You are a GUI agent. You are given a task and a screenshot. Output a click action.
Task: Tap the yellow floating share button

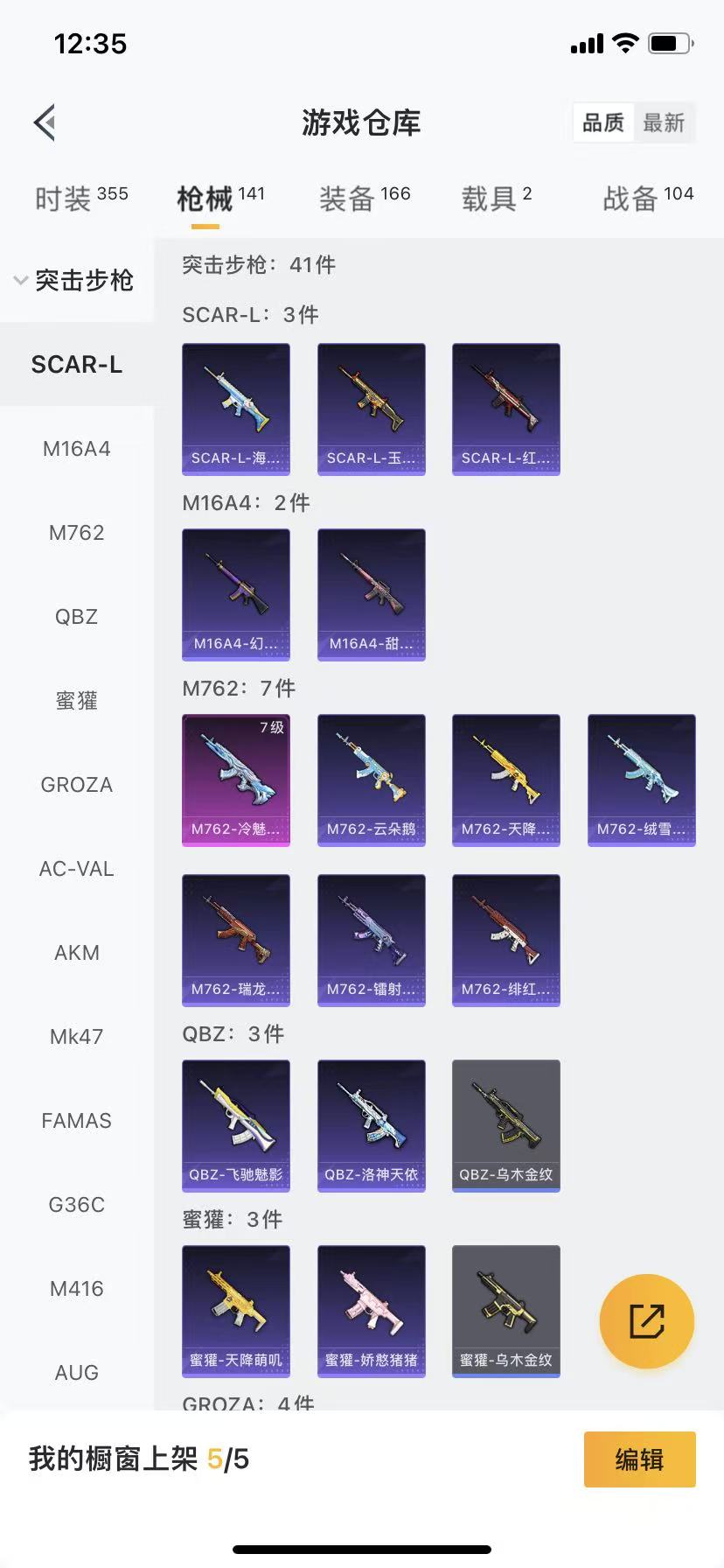pos(646,1321)
